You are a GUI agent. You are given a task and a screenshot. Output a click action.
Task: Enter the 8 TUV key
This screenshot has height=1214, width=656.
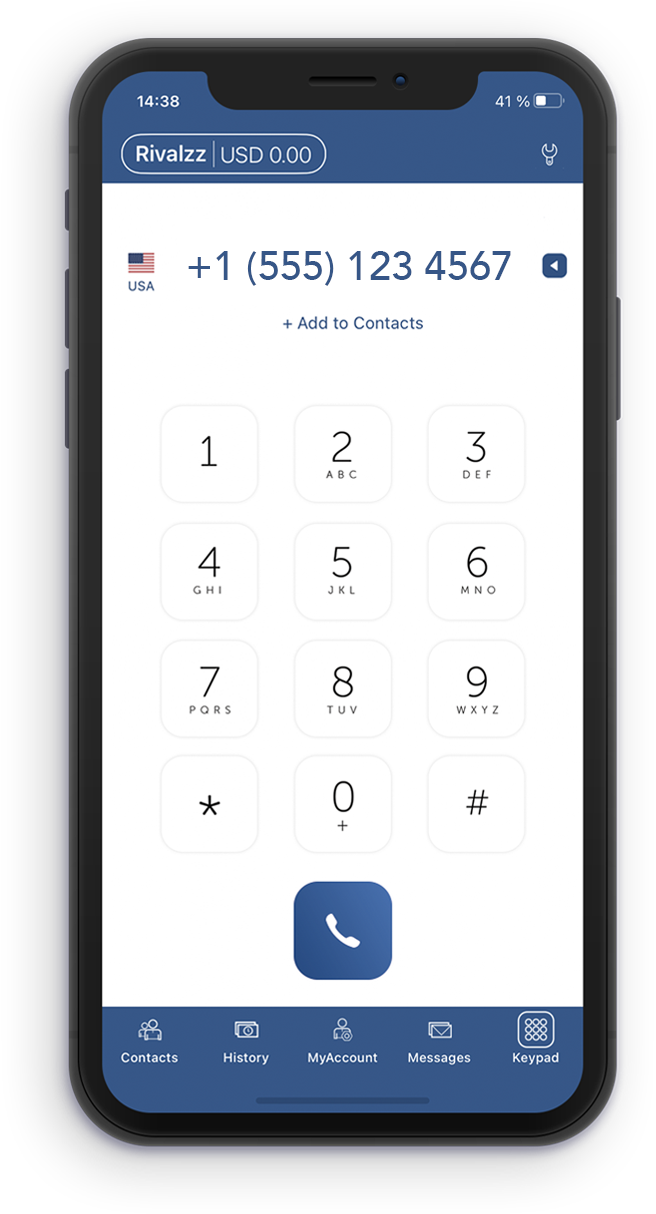(342, 688)
